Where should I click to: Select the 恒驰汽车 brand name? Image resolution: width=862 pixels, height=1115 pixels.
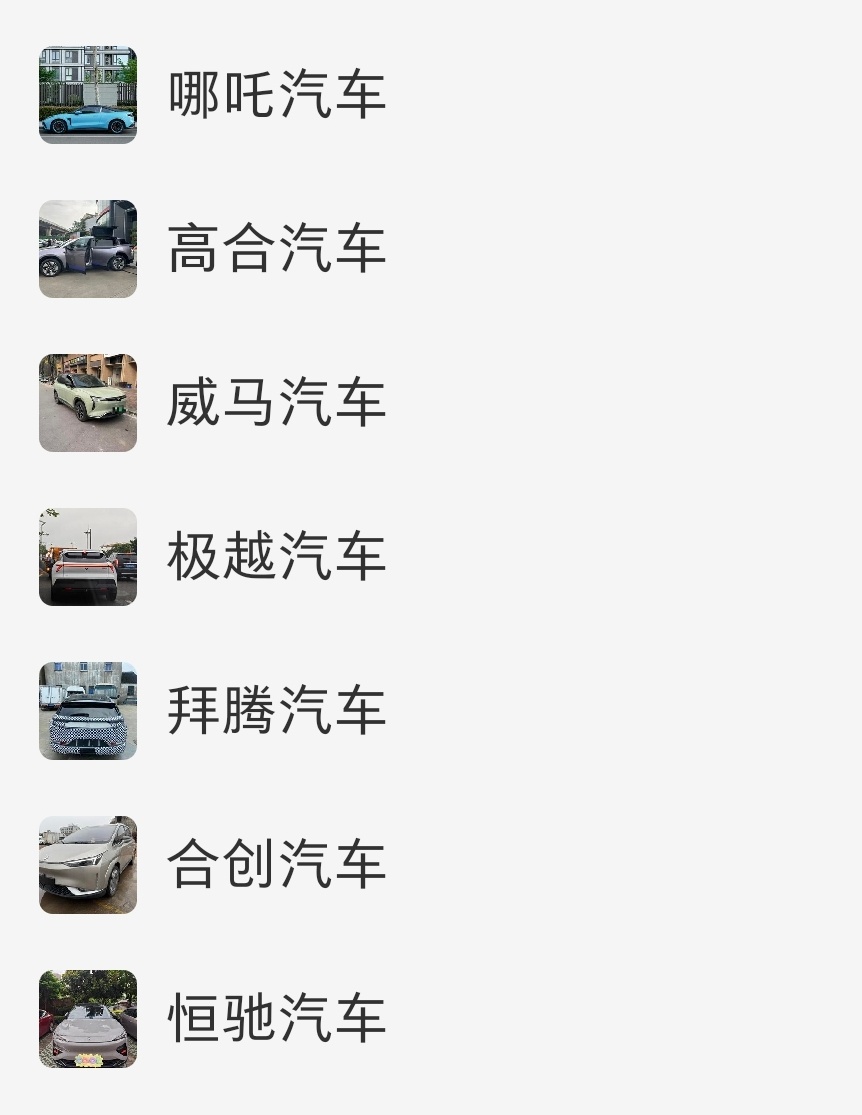click(276, 1019)
